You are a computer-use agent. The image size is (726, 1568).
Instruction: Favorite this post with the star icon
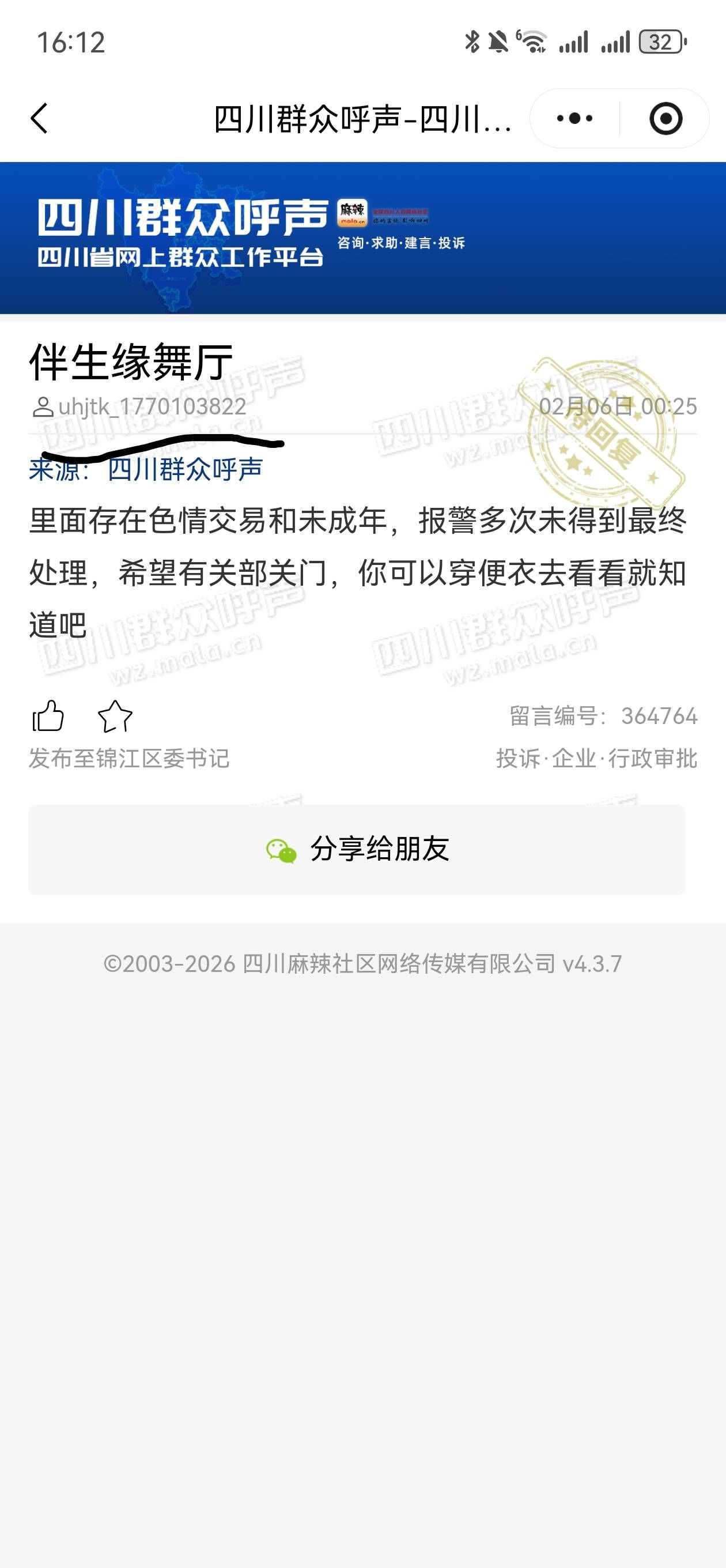point(115,716)
